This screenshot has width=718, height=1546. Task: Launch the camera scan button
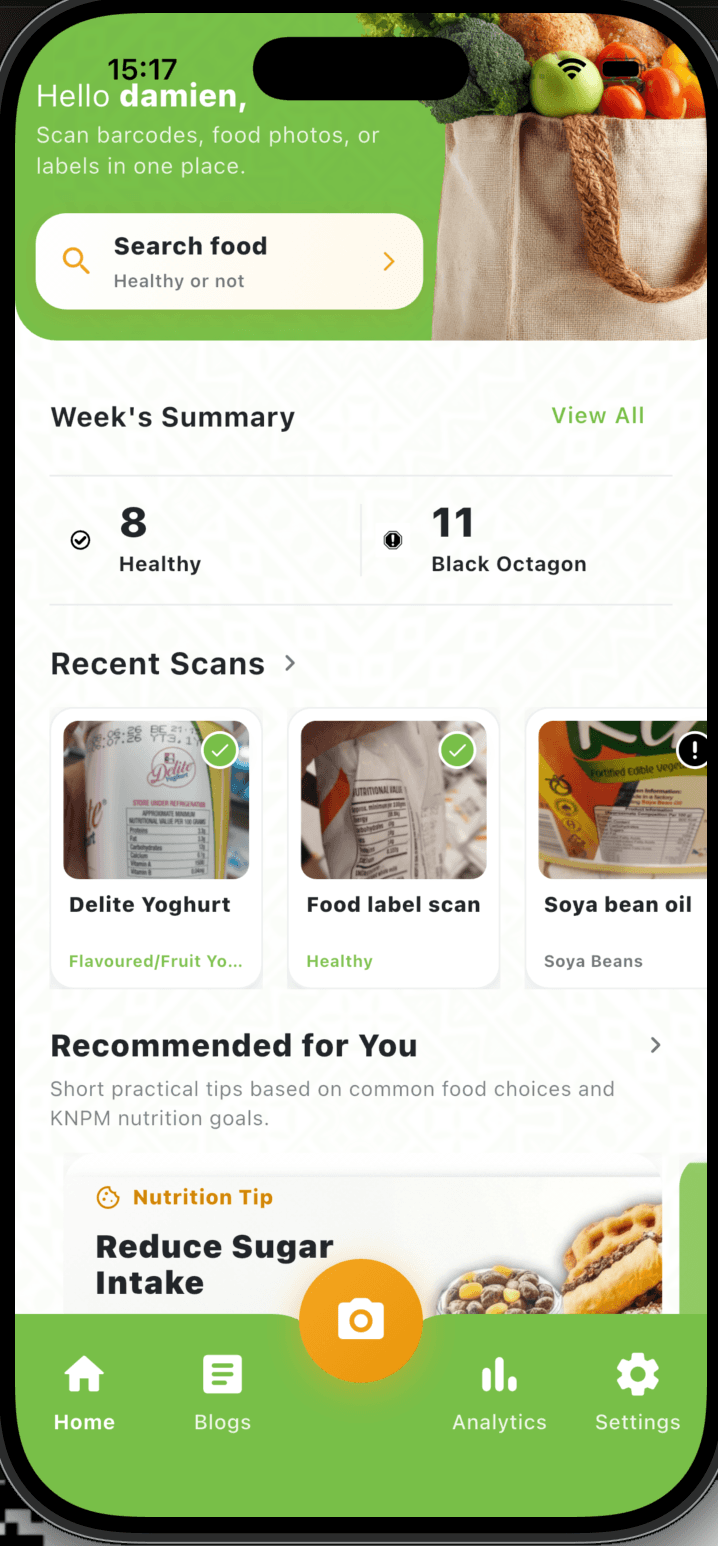(x=361, y=1320)
